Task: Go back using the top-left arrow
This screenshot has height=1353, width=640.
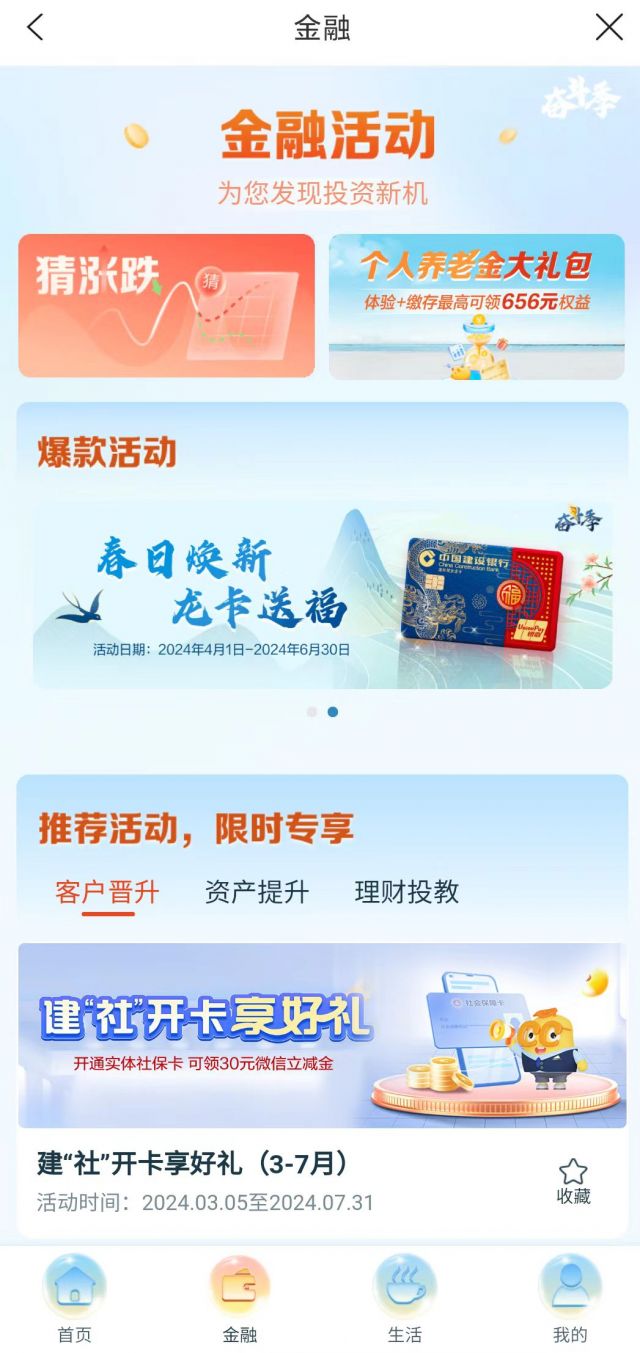Action: tap(35, 28)
